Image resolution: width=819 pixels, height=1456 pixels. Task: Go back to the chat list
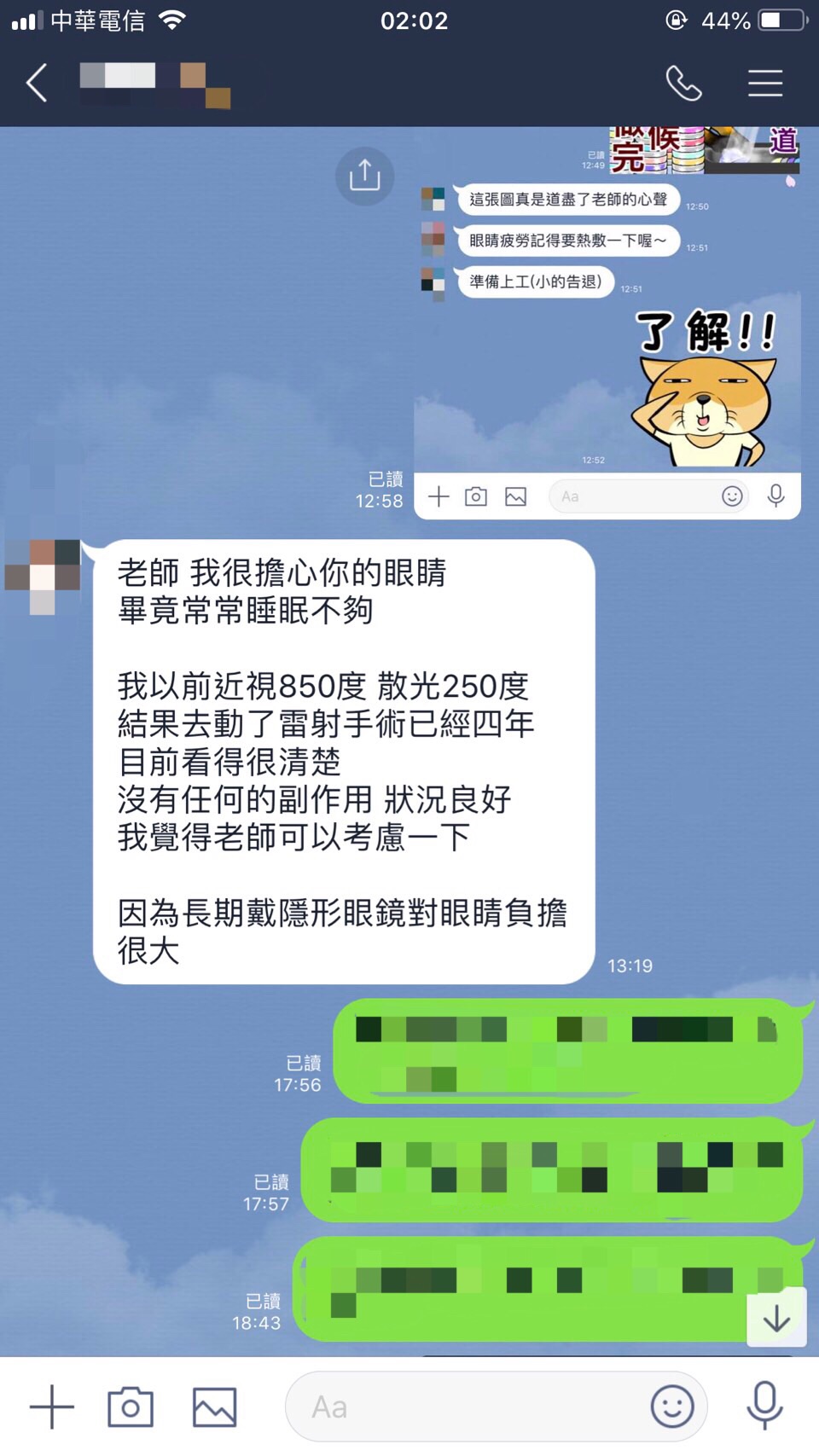(x=37, y=84)
